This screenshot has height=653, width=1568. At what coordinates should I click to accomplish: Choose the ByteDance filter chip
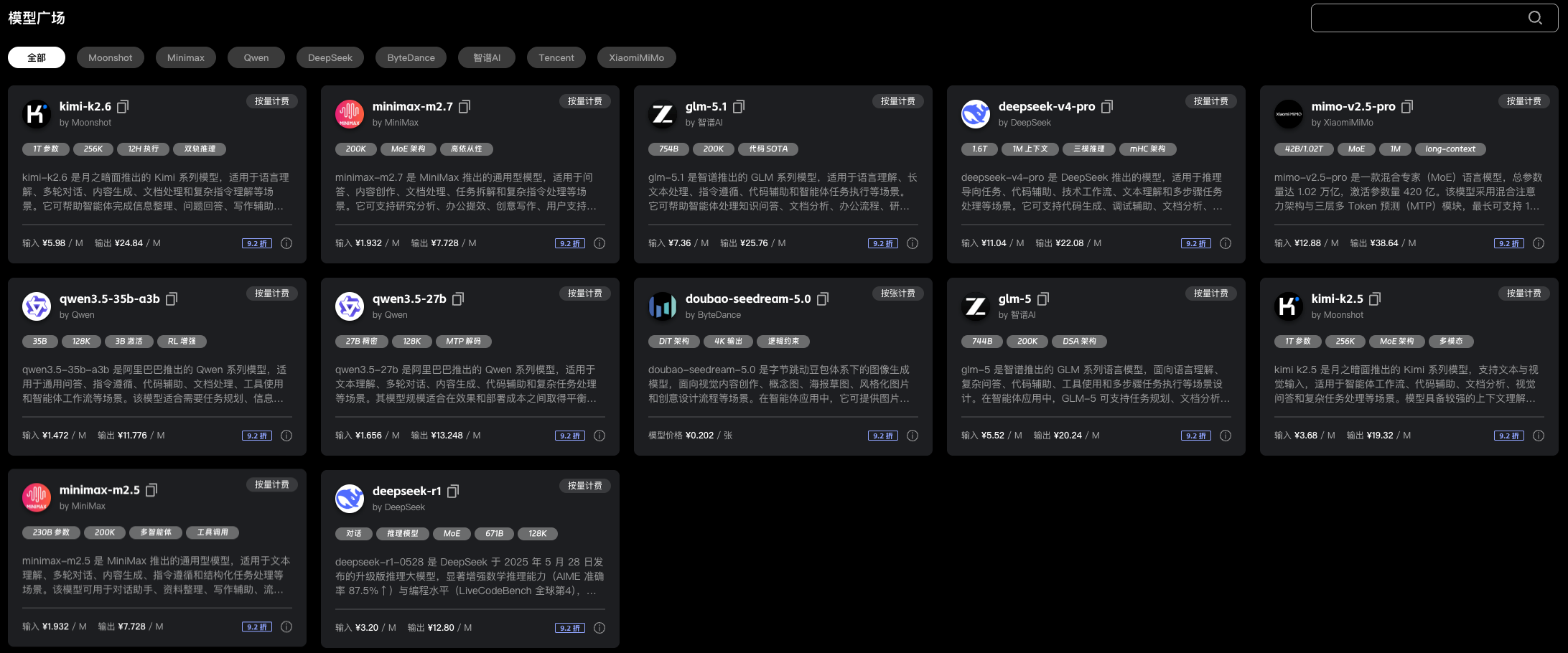(411, 57)
